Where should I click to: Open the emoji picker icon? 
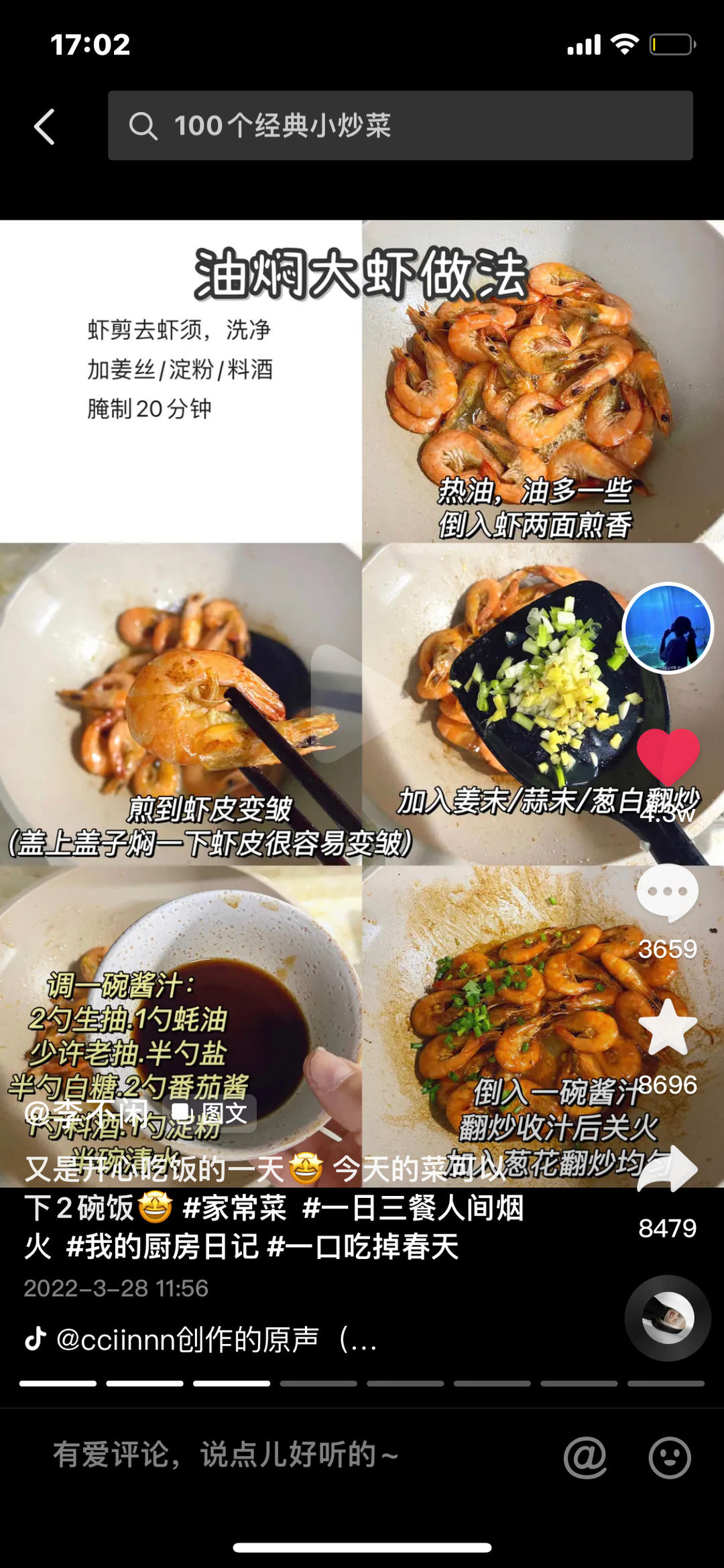point(669,1457)
